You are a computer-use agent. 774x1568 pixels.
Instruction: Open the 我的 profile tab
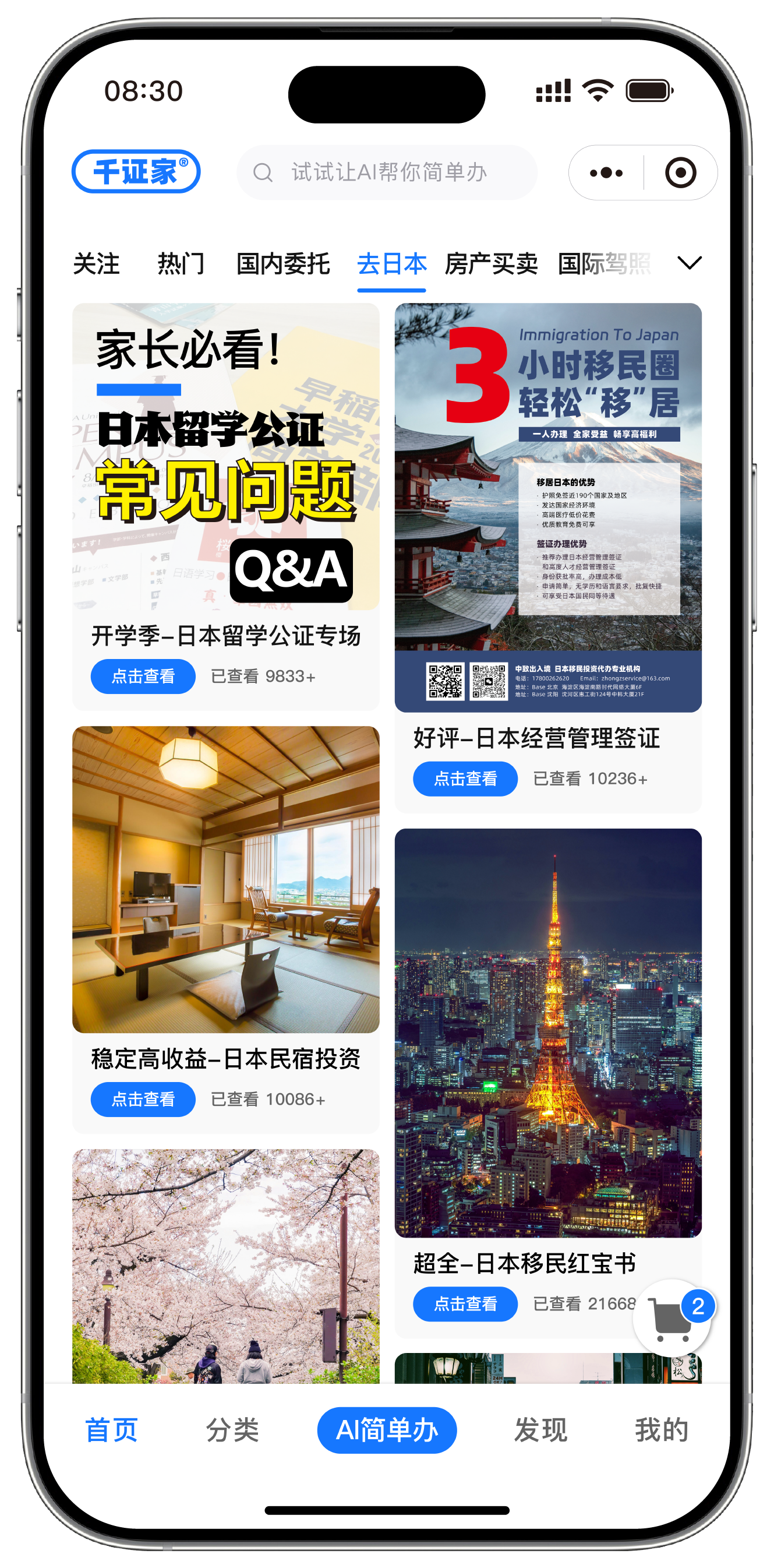pos(662,1430)
